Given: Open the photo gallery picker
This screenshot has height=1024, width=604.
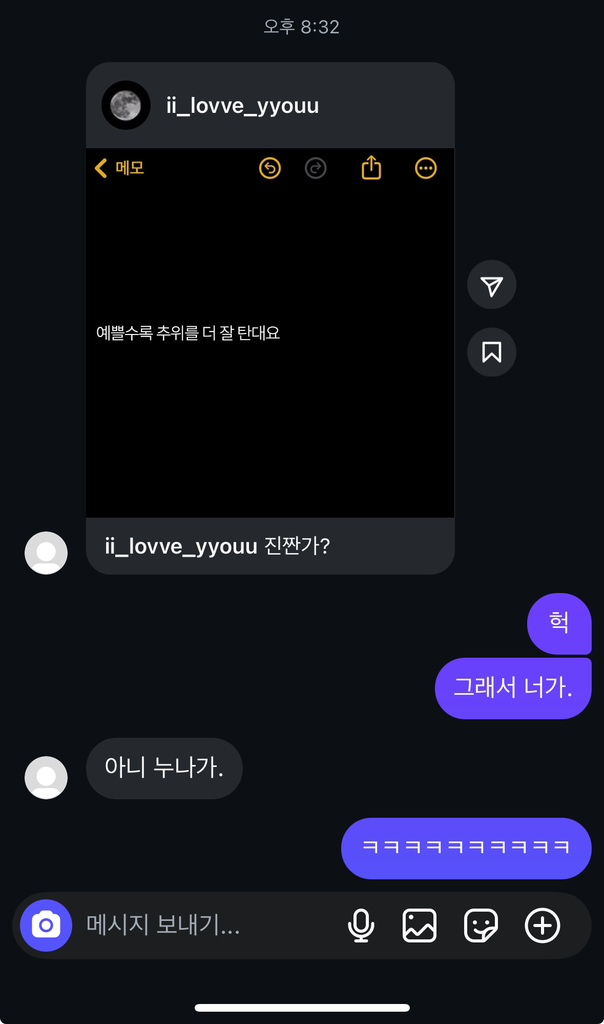Looking at the screenshot, I should pos(420,925).
